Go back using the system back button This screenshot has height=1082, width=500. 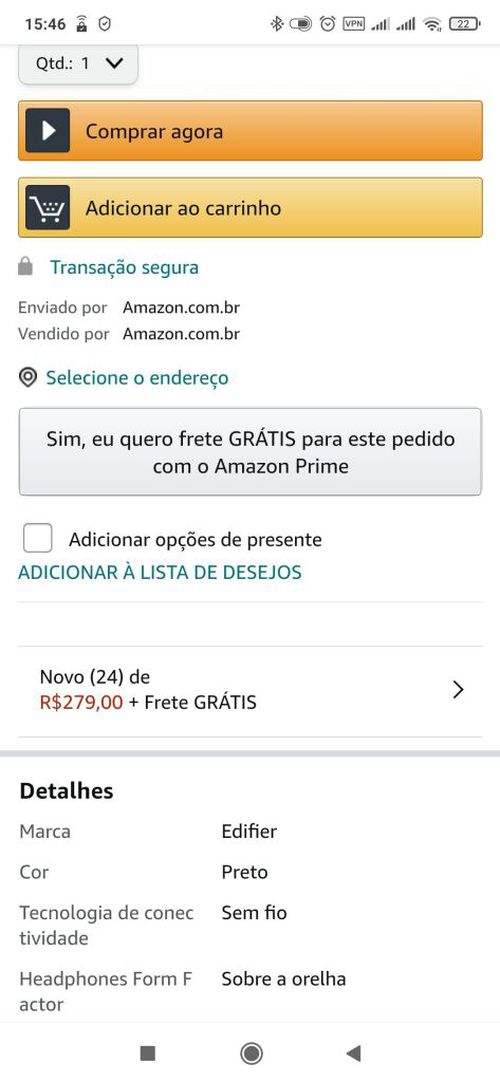(354, 1053)
